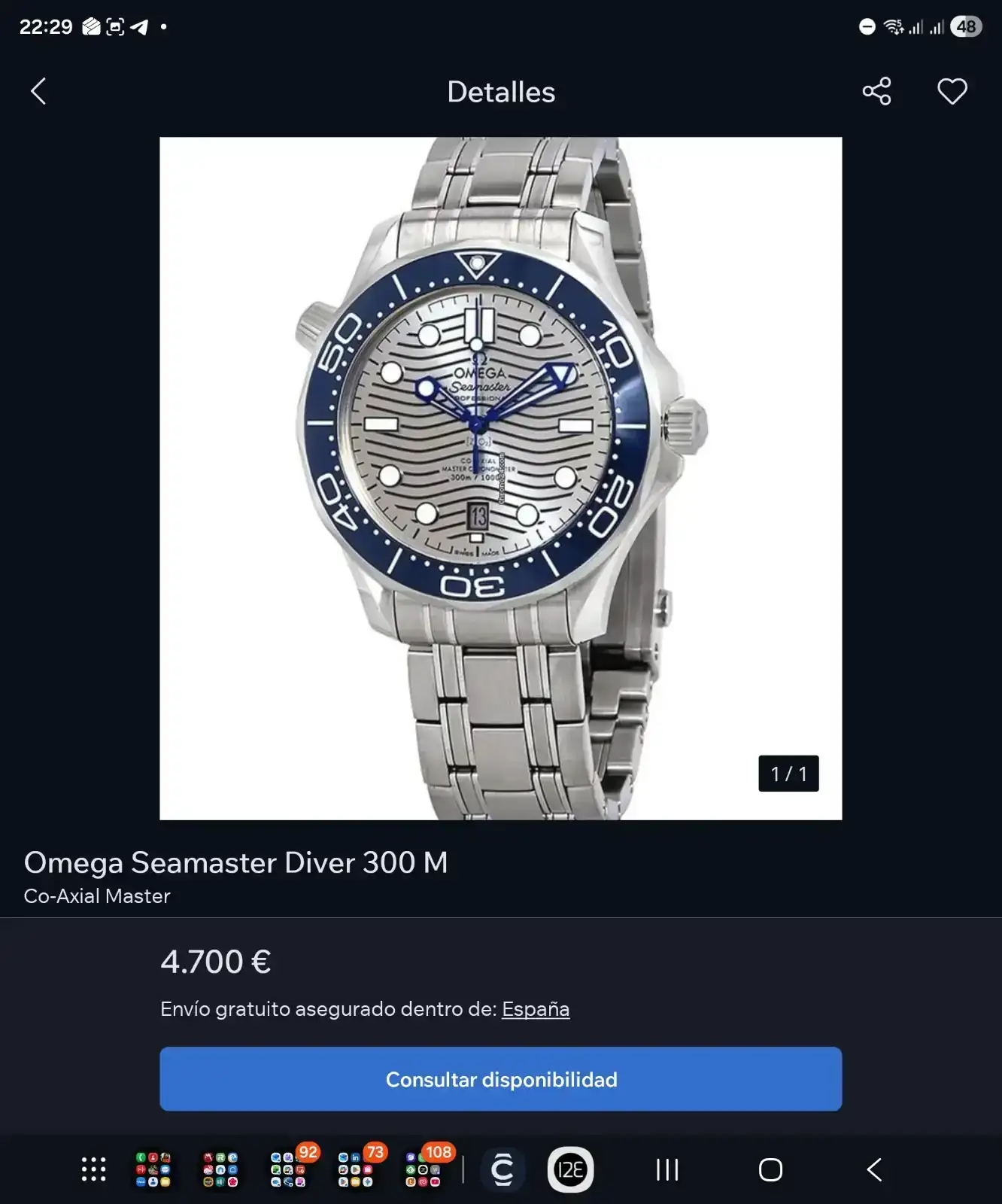
Task: Tap the 4.700 € price
Action: tap(215, 961)
